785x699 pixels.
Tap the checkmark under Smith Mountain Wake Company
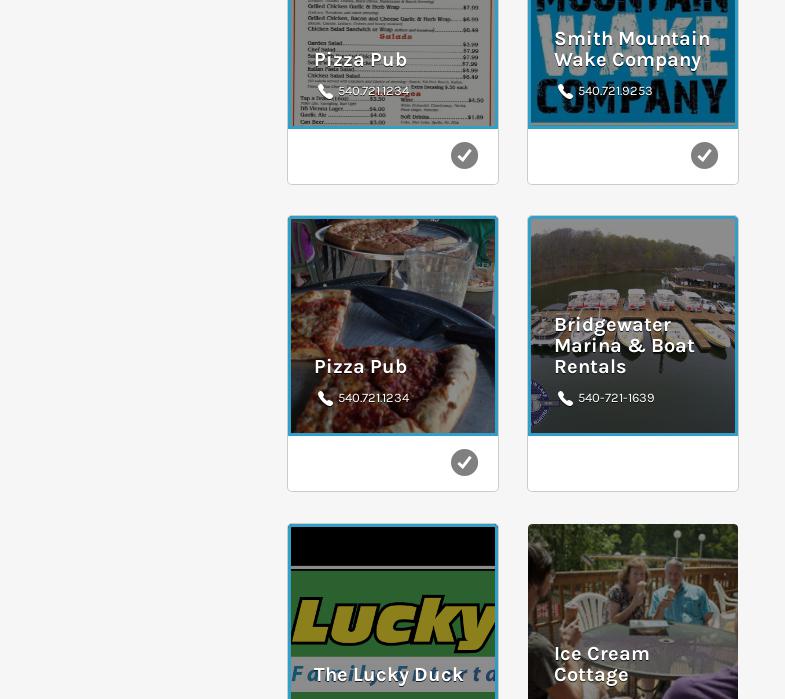click(x=704, y=155)
